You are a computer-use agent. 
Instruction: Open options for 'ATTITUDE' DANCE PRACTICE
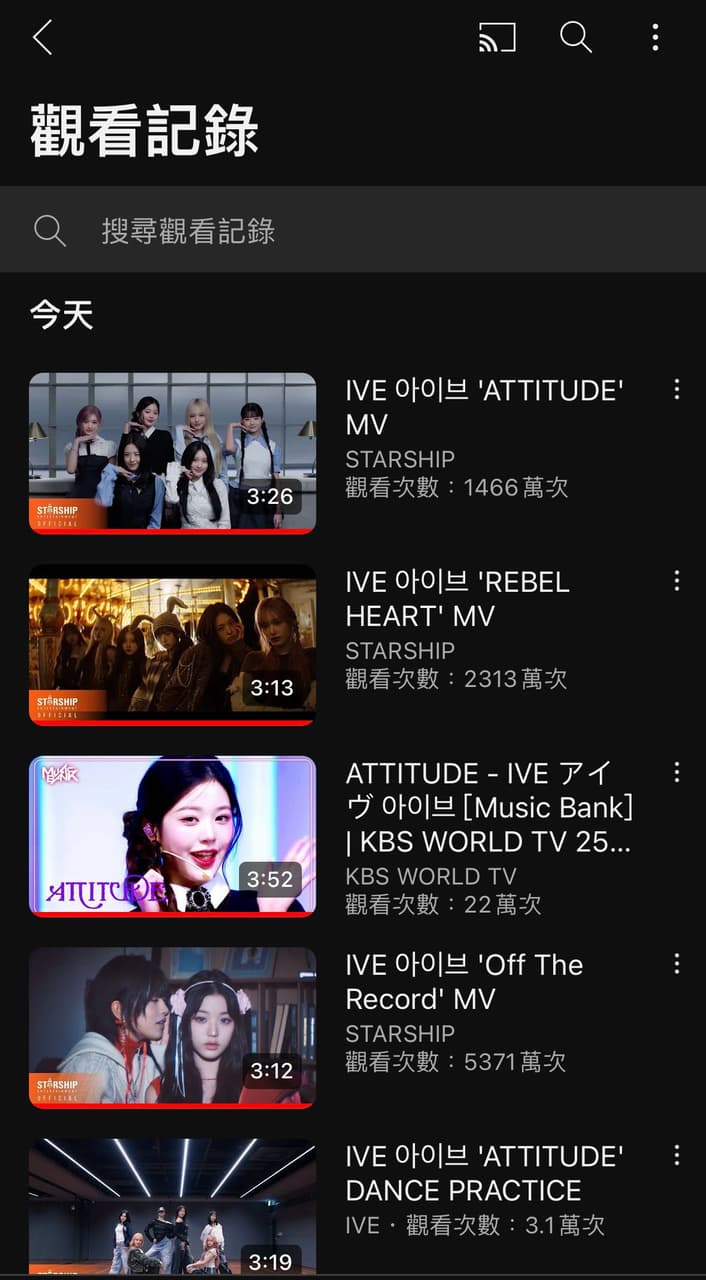click(677, 1155)
